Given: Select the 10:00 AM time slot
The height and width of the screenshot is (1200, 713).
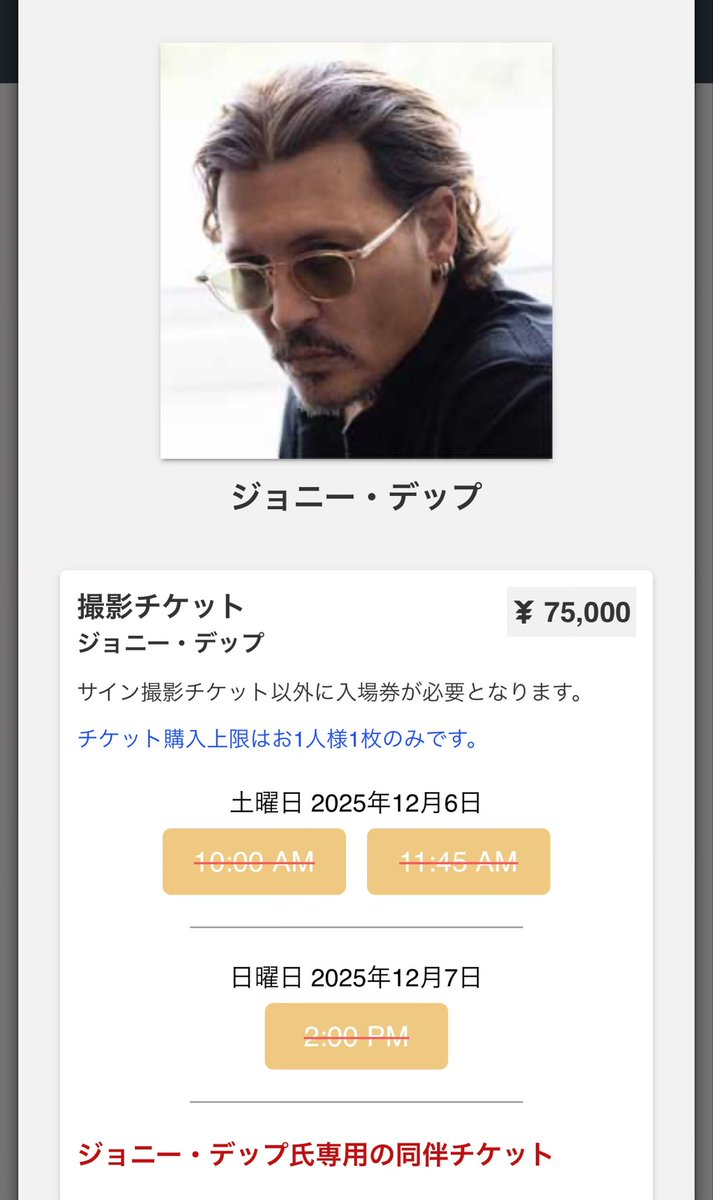Looking at the screenshot, I should 254,861.
